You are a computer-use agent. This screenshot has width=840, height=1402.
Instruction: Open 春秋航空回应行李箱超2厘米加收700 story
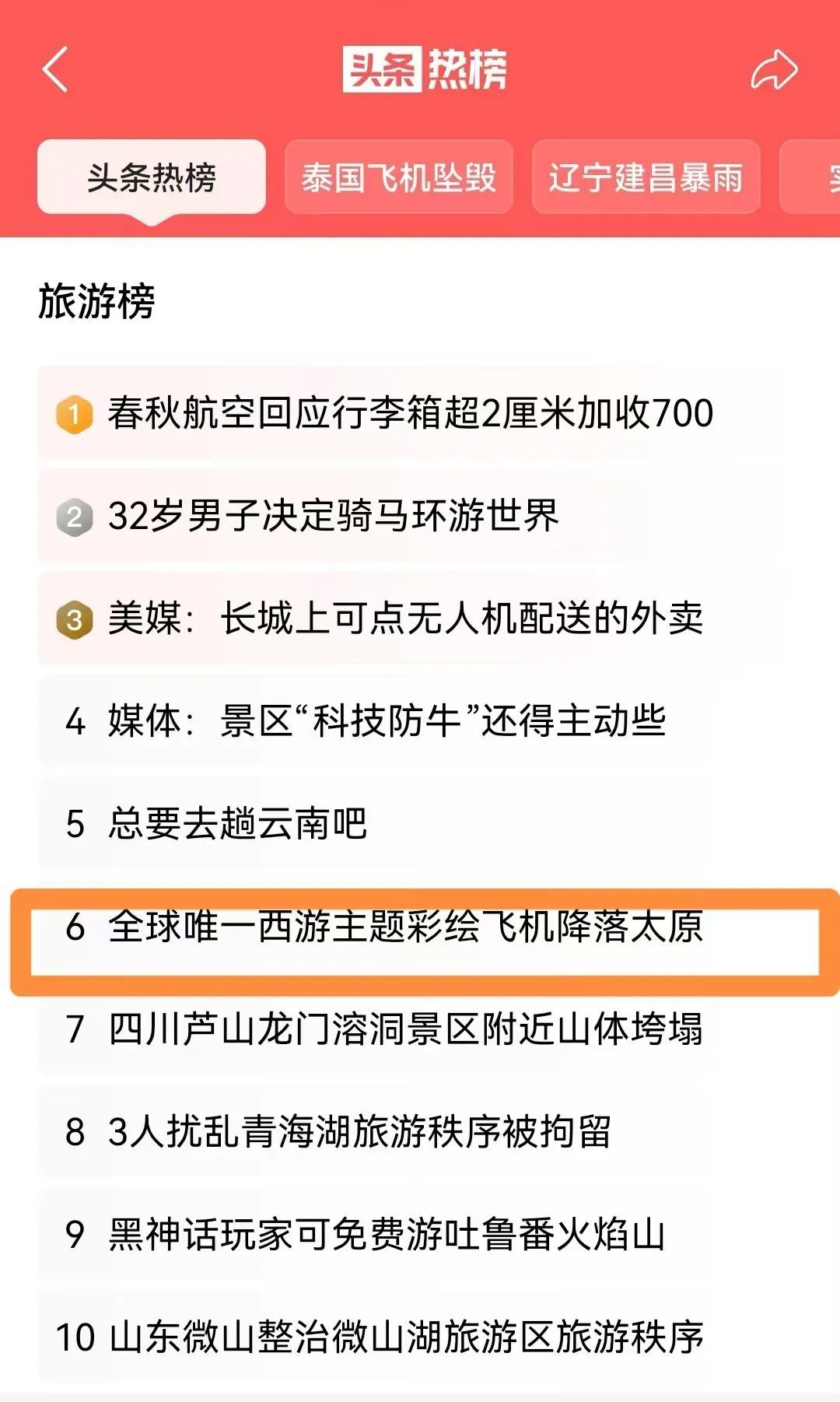(x=410, y=413)
